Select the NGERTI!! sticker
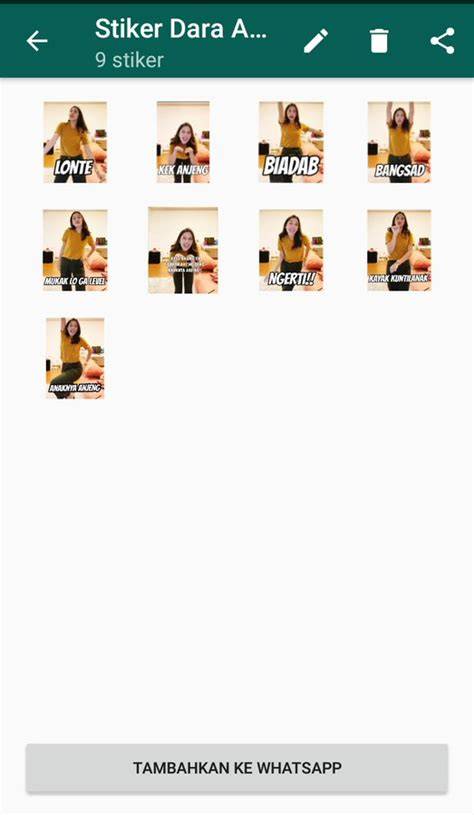The width and height of the screenshot is (474, 815). 291,250
